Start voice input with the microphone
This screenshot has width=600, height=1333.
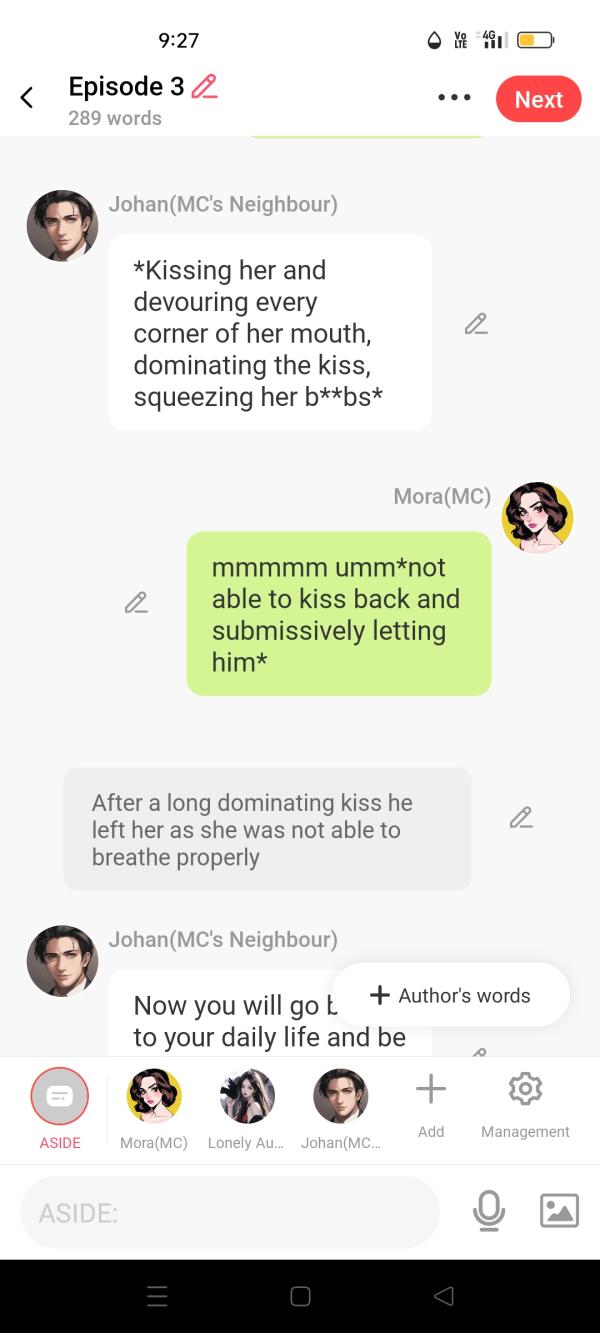(x=488, y=1211)
